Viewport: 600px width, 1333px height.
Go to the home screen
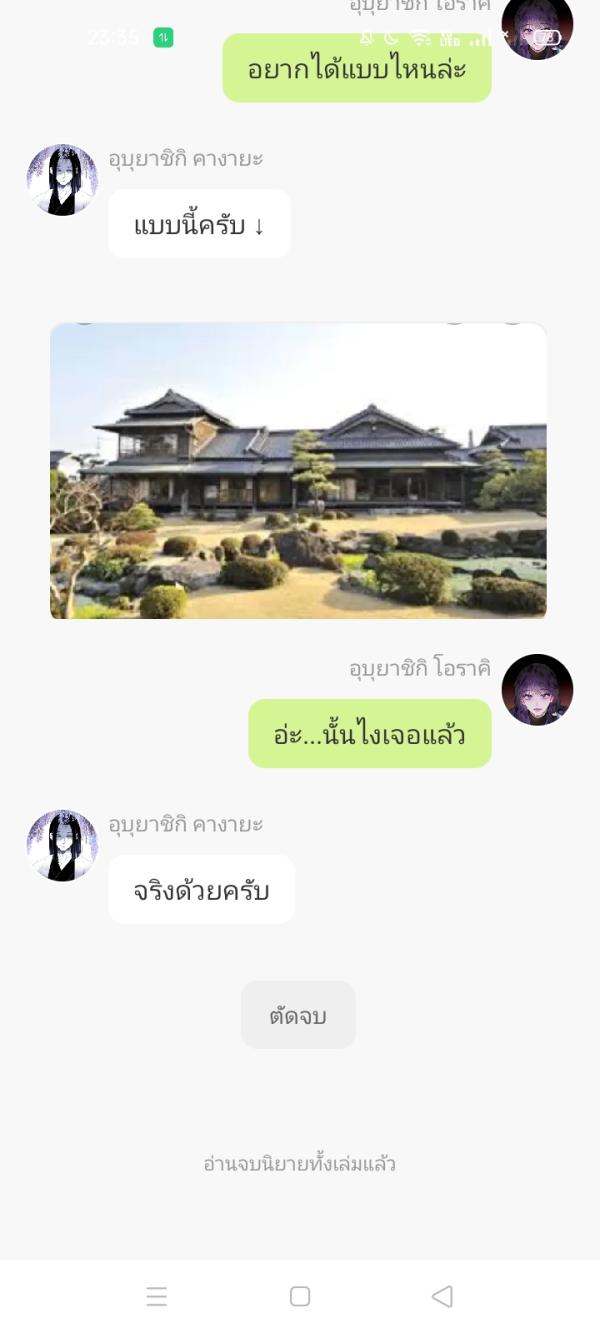[x=300, y=1296]
